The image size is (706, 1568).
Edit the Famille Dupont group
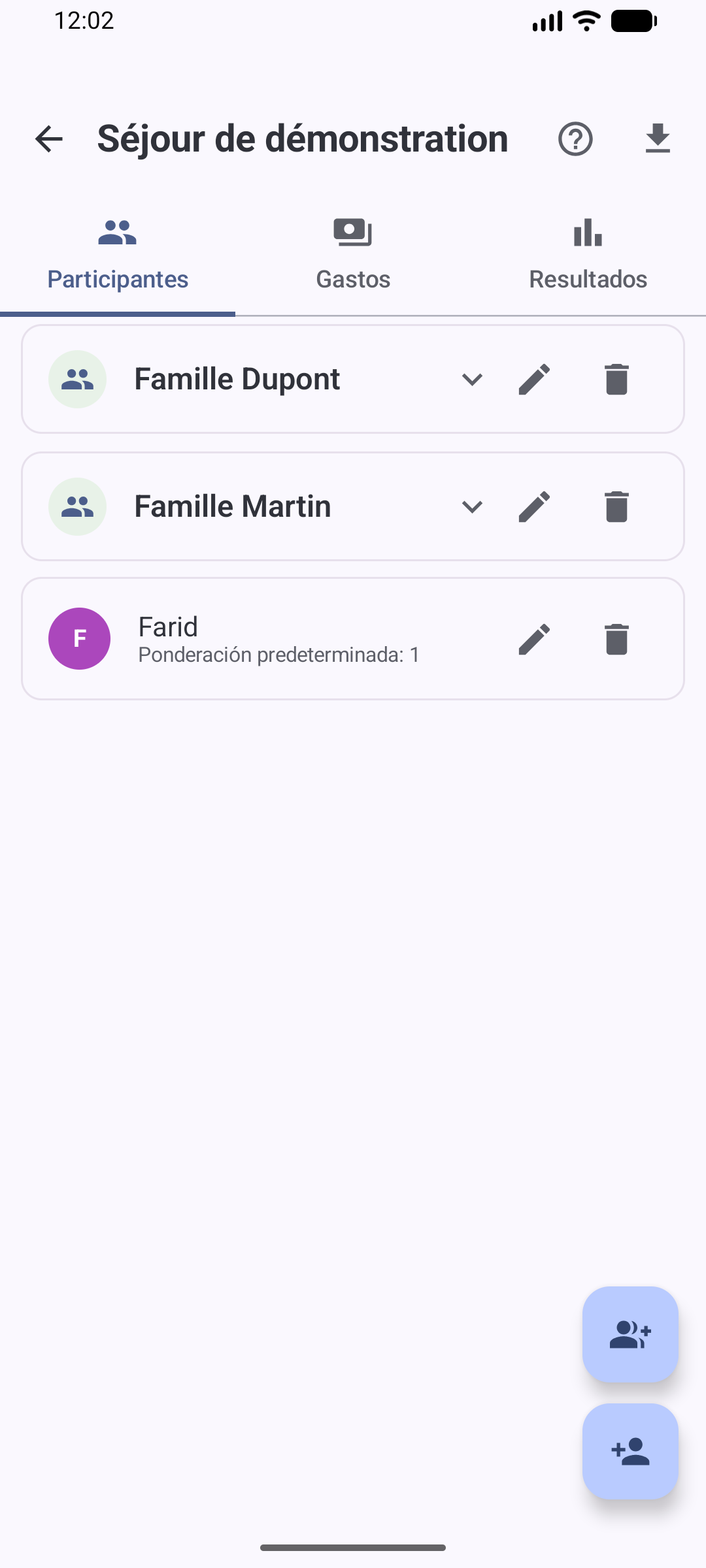click(534, 380)
